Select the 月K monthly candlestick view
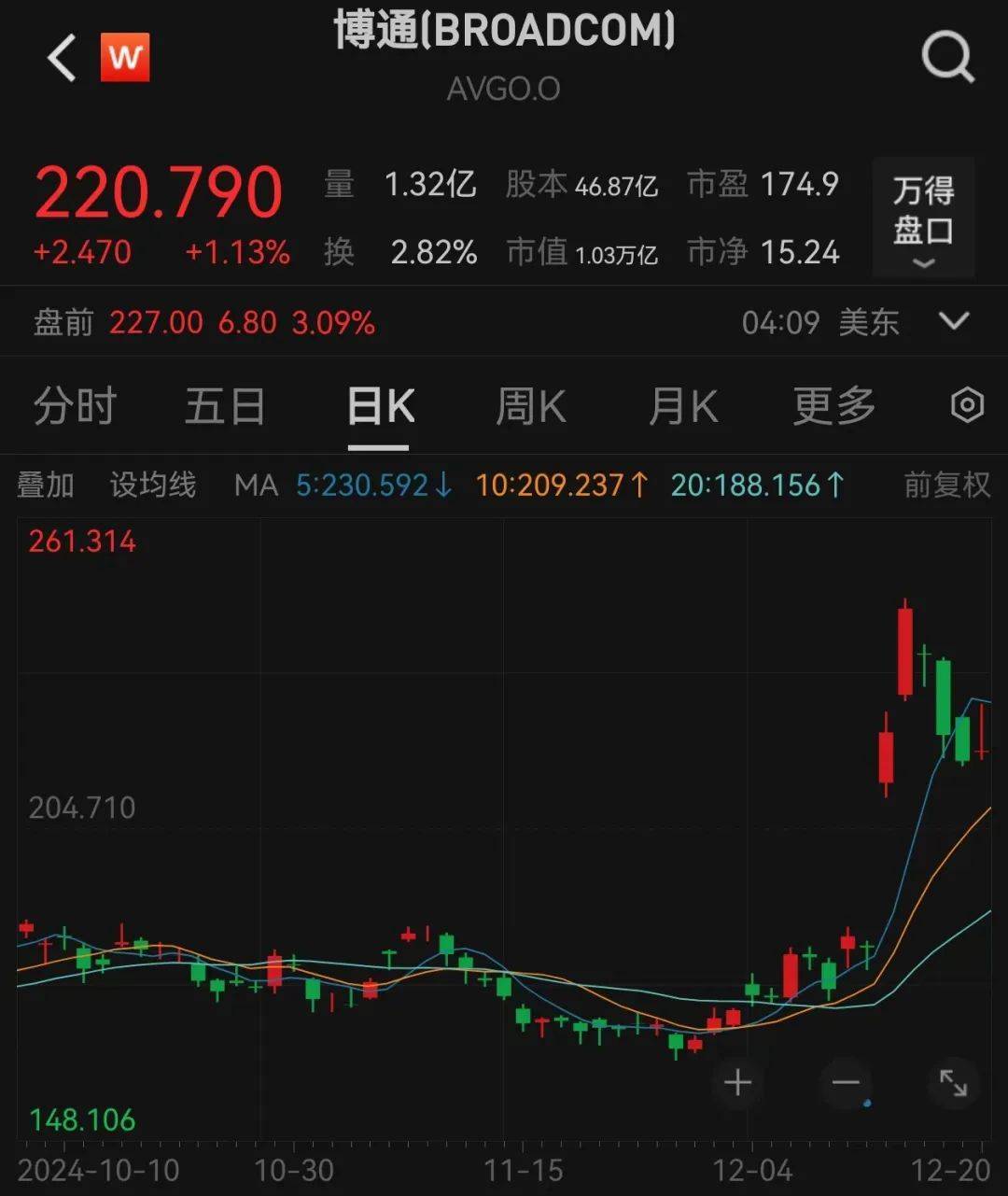The image size is (1008, 1196). point(682,405)
